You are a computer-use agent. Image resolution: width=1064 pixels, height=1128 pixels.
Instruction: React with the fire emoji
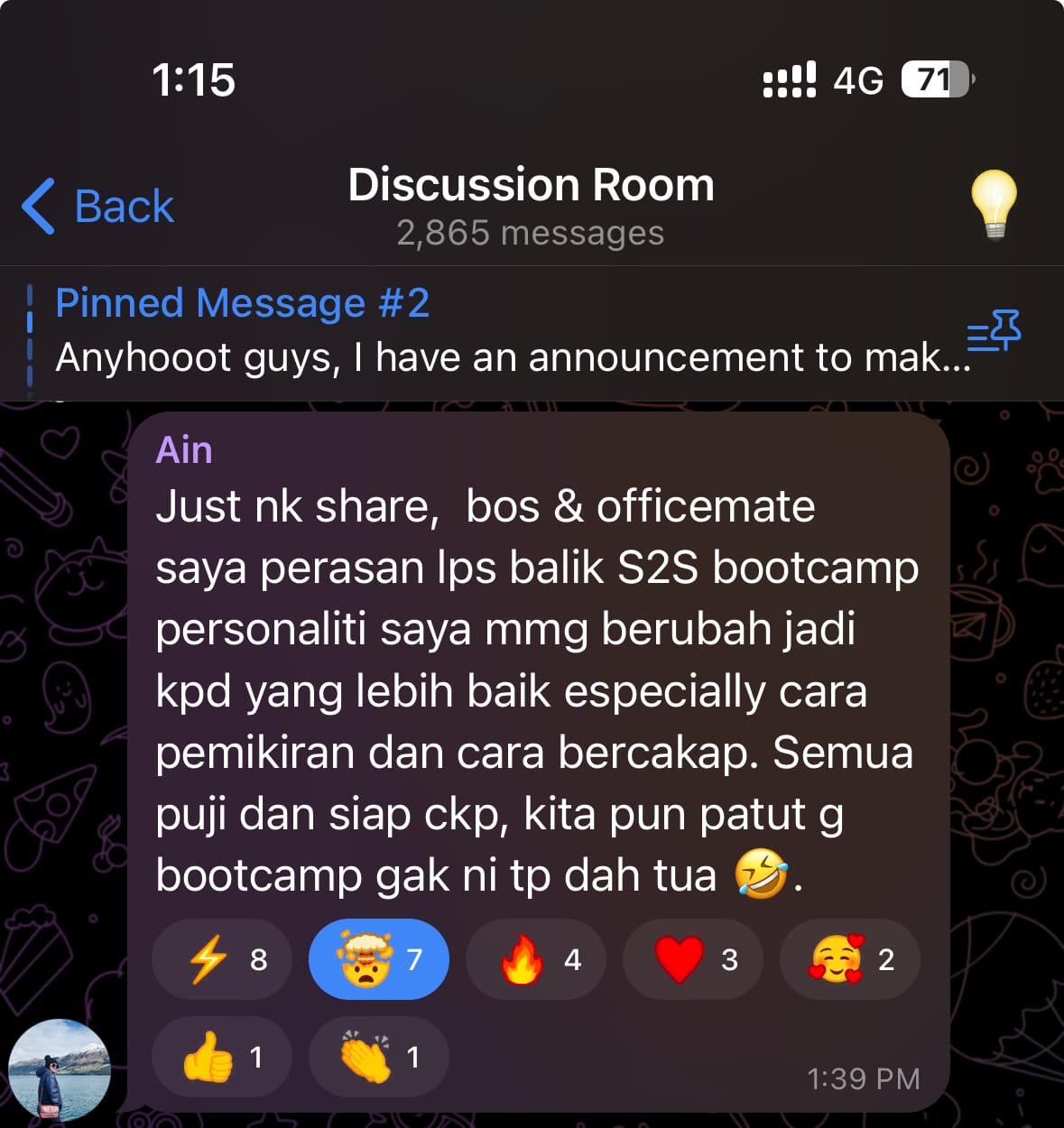coord(535,959)
